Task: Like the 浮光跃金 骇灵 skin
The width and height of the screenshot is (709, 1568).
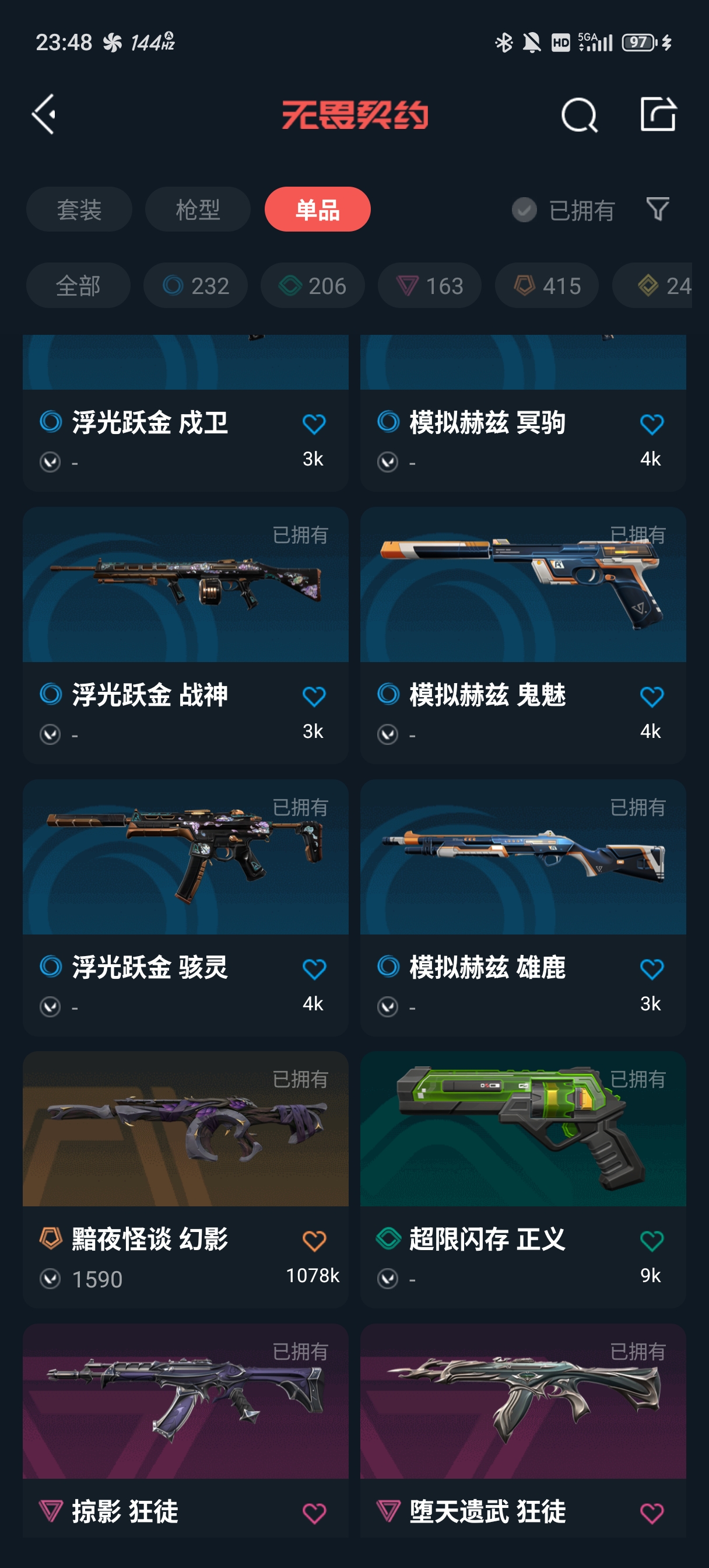Action: coord(314,968)
